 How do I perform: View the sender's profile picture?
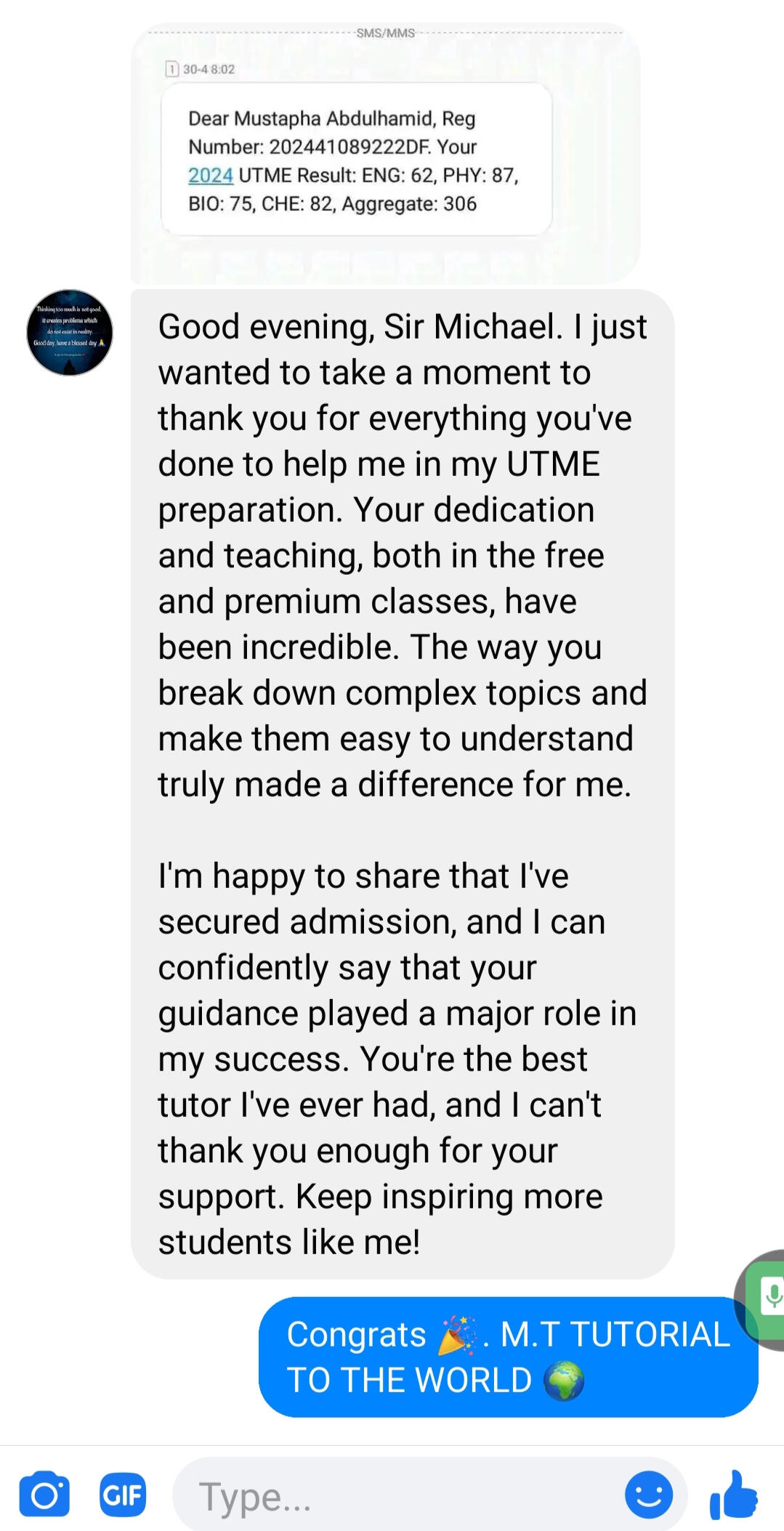[x=70, y=333]
